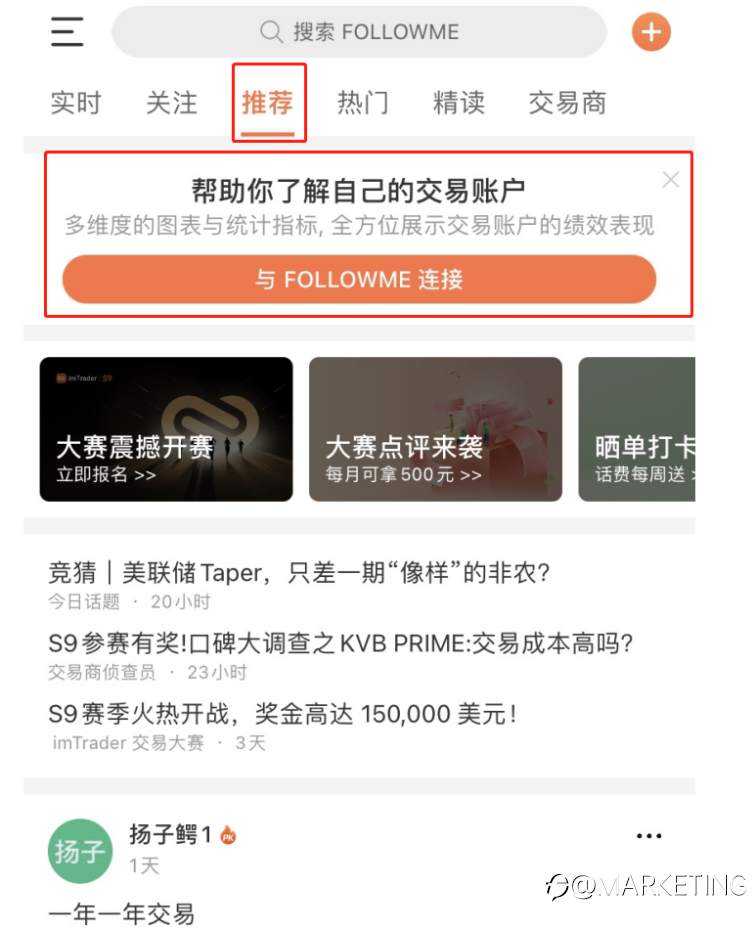This screenshot has width=755, height=929.
Task: View 扬子鳄1's profile avatar
Action: tap(80, 851)
